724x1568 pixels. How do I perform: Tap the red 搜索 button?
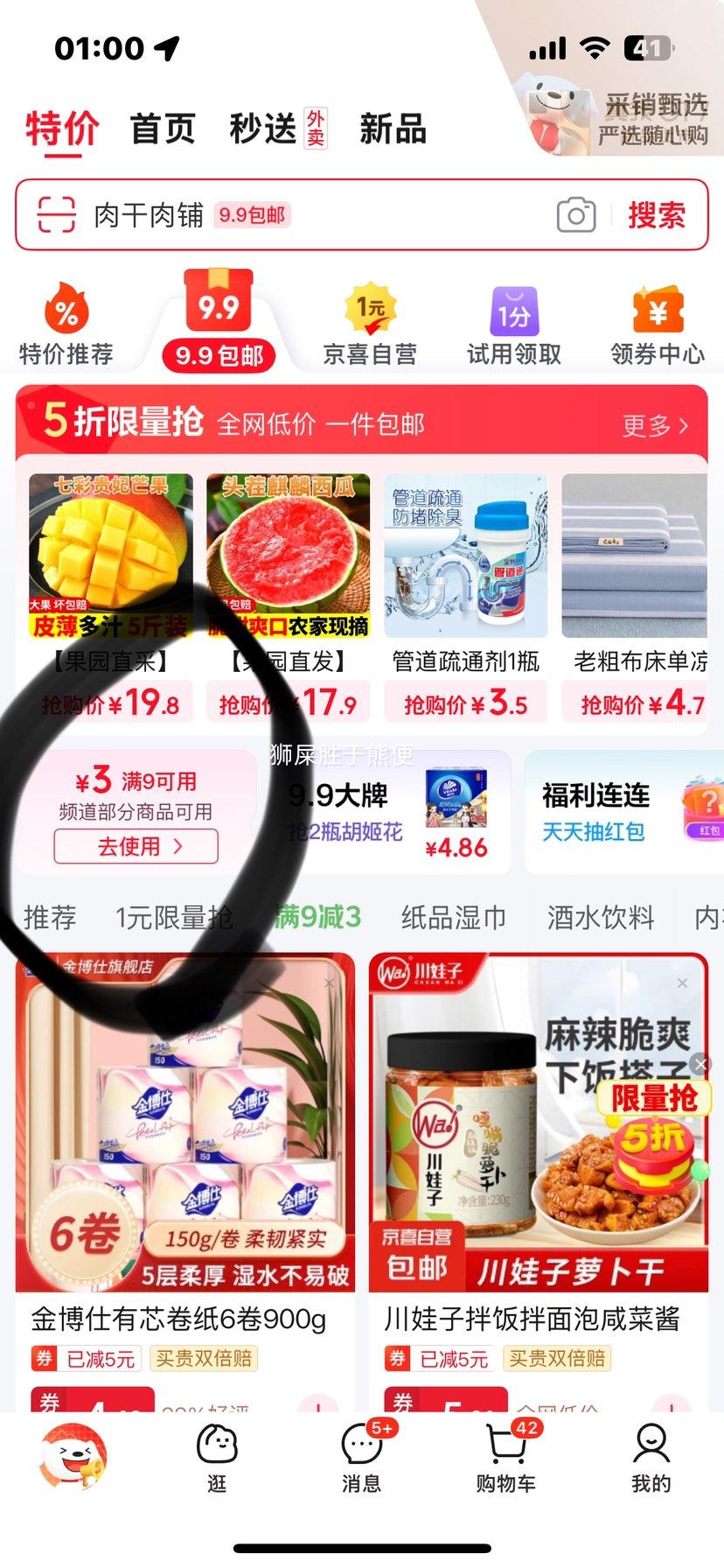pyautogui.click(x=658, y=215)
